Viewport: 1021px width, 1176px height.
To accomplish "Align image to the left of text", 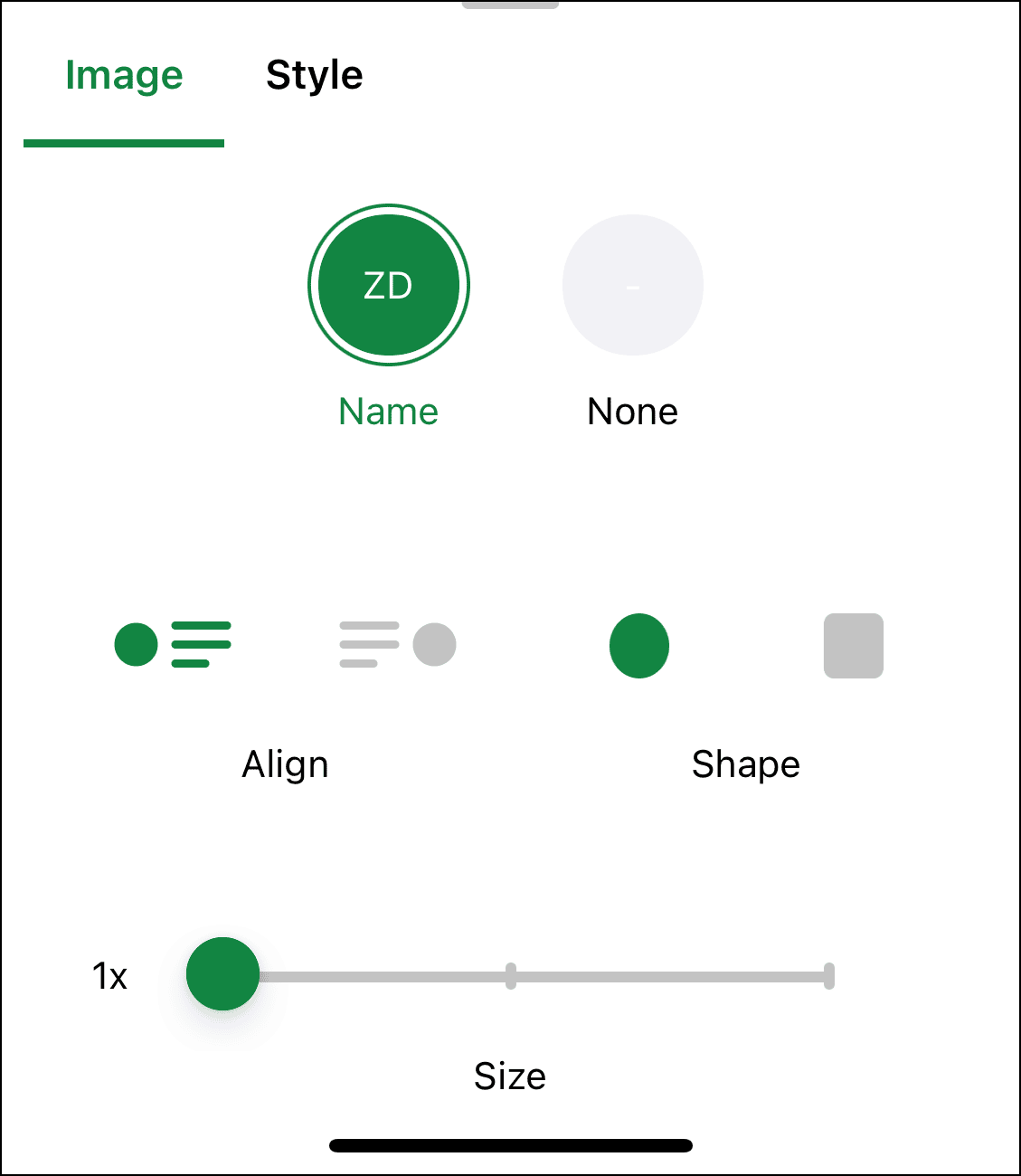I will click(173, 645).
